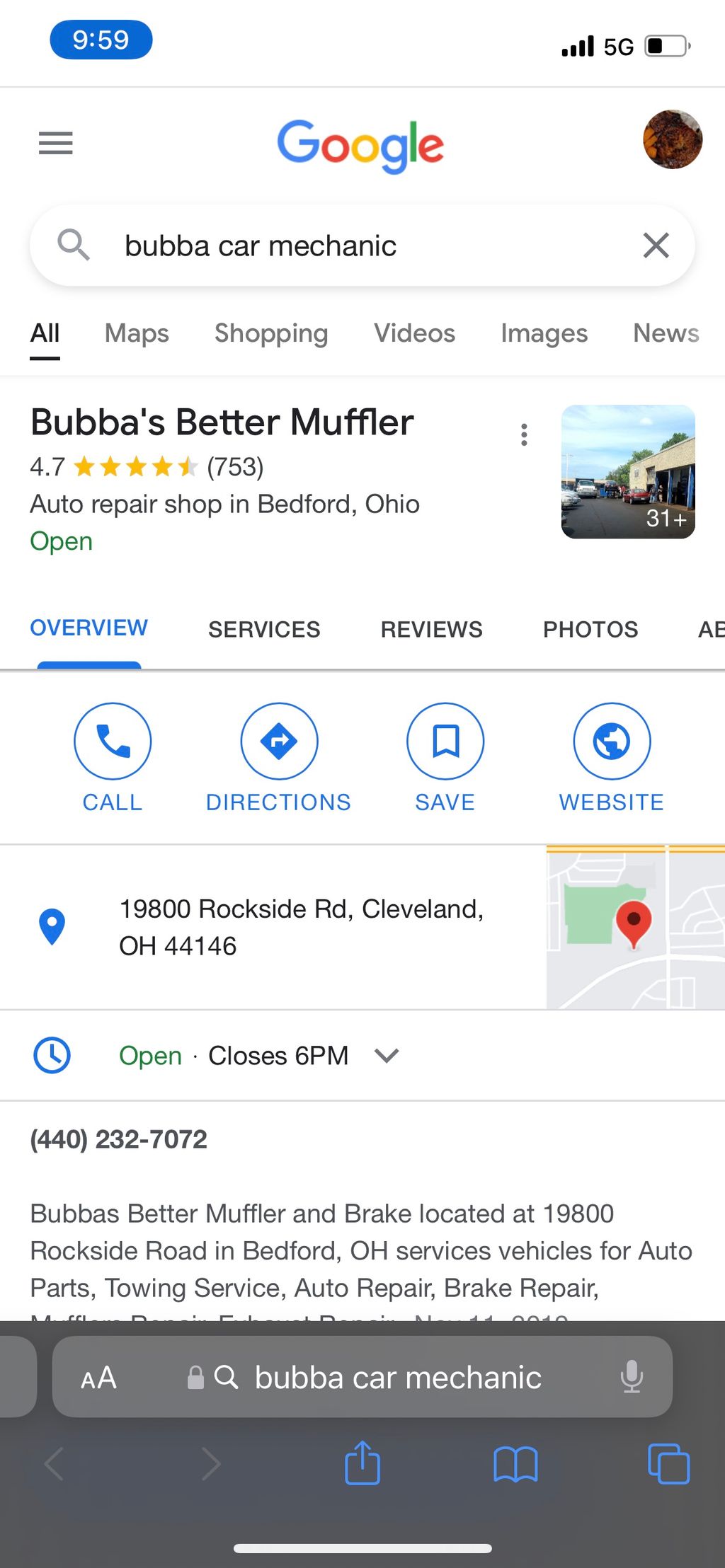725x1568 pixels.
Task: Open the Google account profile picture
Action: 672,139
